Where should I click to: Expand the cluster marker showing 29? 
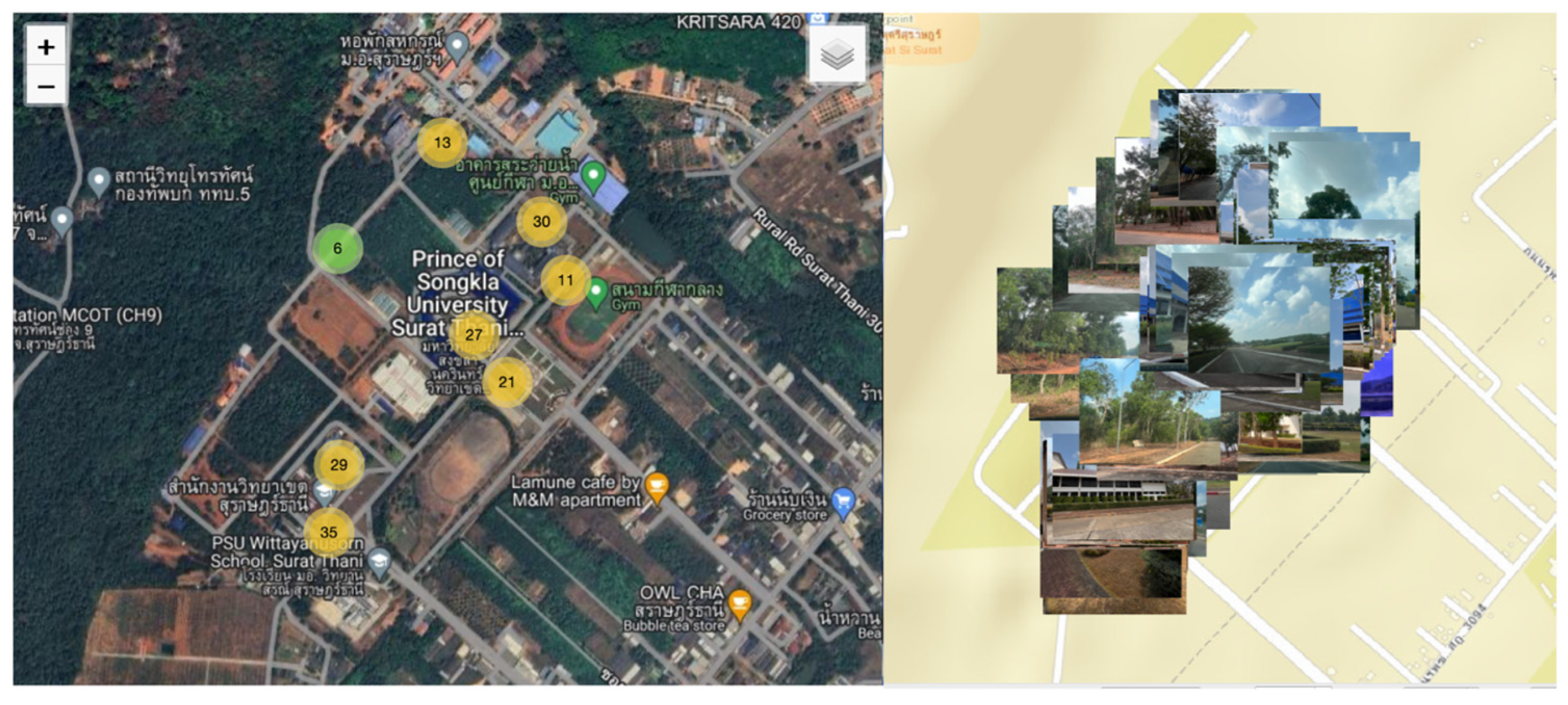click(339, 465)
